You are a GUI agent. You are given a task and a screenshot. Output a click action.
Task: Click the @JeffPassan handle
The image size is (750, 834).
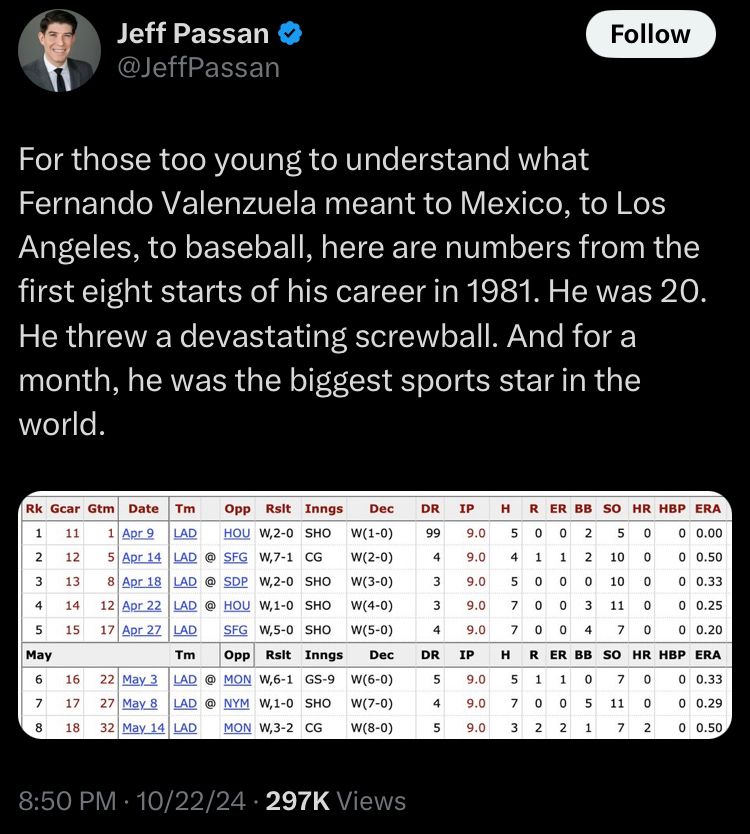(200, 68)
